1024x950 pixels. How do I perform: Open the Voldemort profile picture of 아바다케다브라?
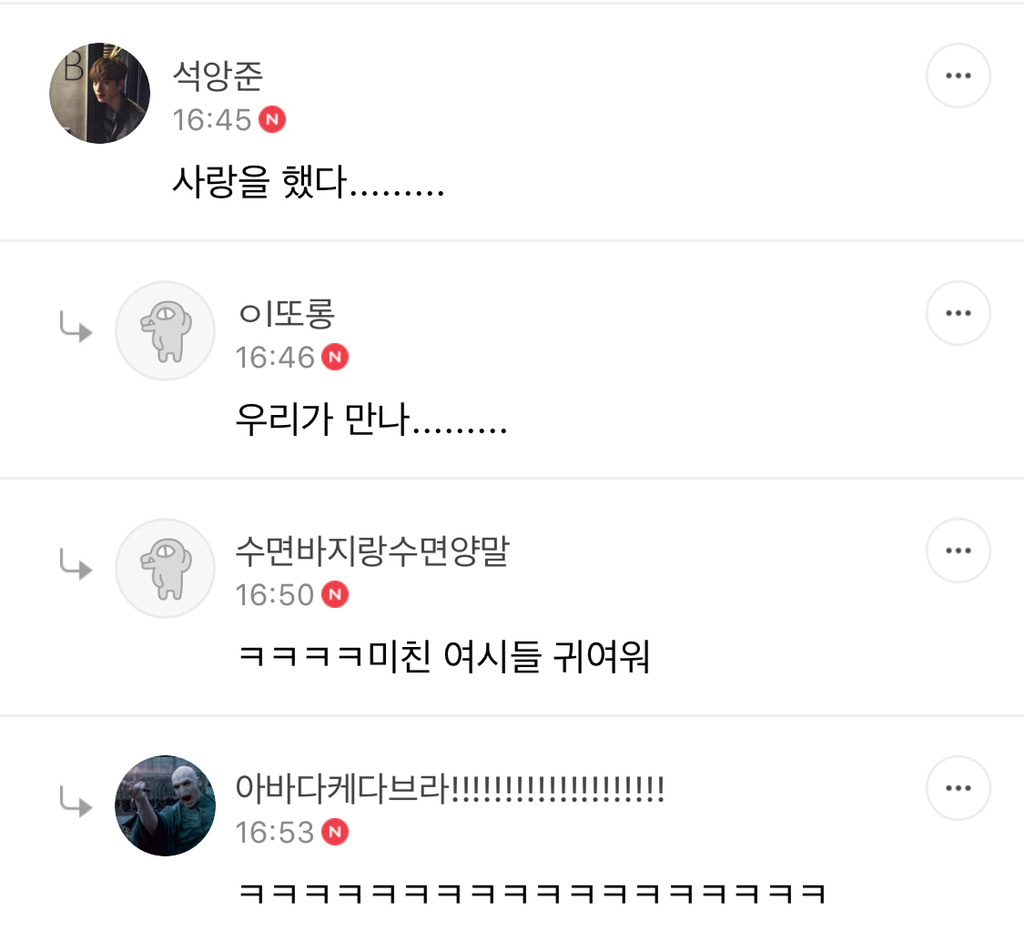point(165,805)
